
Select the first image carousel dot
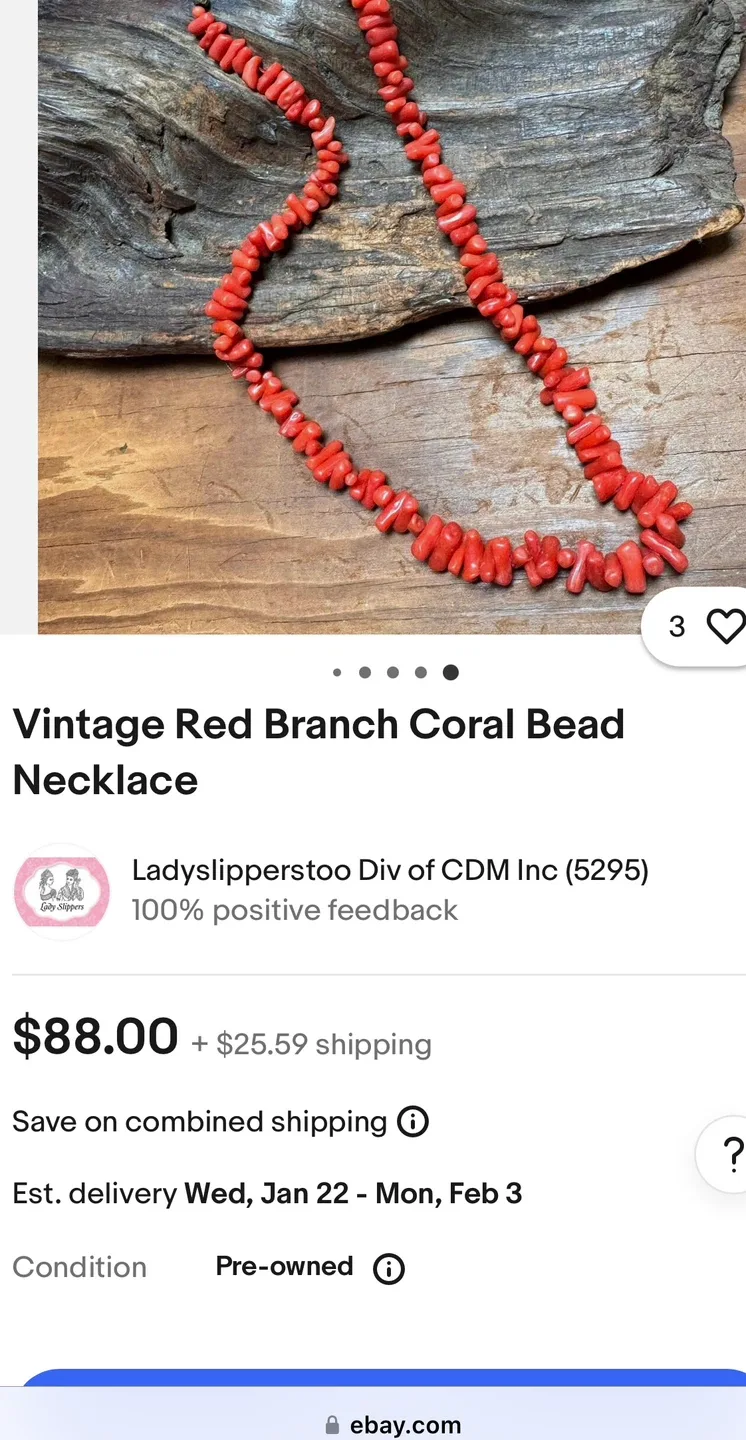point(337,672)
